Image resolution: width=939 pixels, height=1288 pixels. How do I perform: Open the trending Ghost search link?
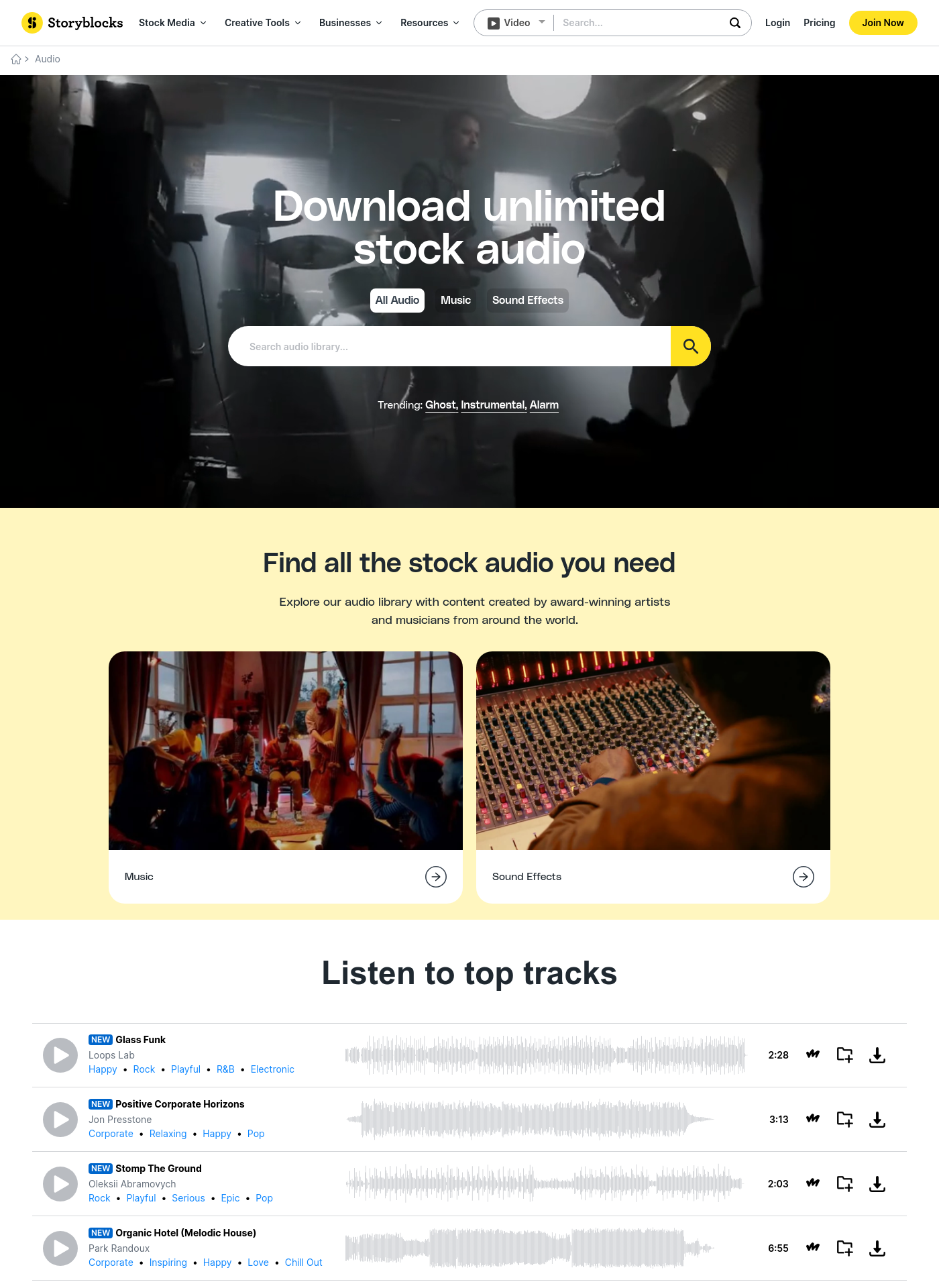point(441,405)
